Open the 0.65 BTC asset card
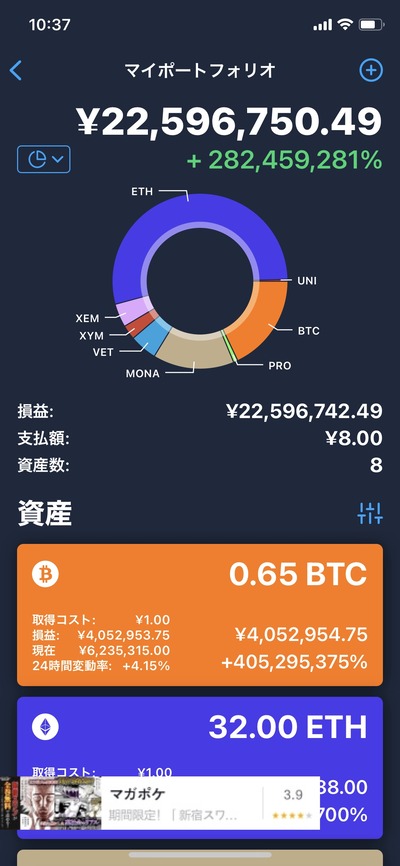This screenshot has height=866, width=400. pyautogui.click(x=200, y=615)
